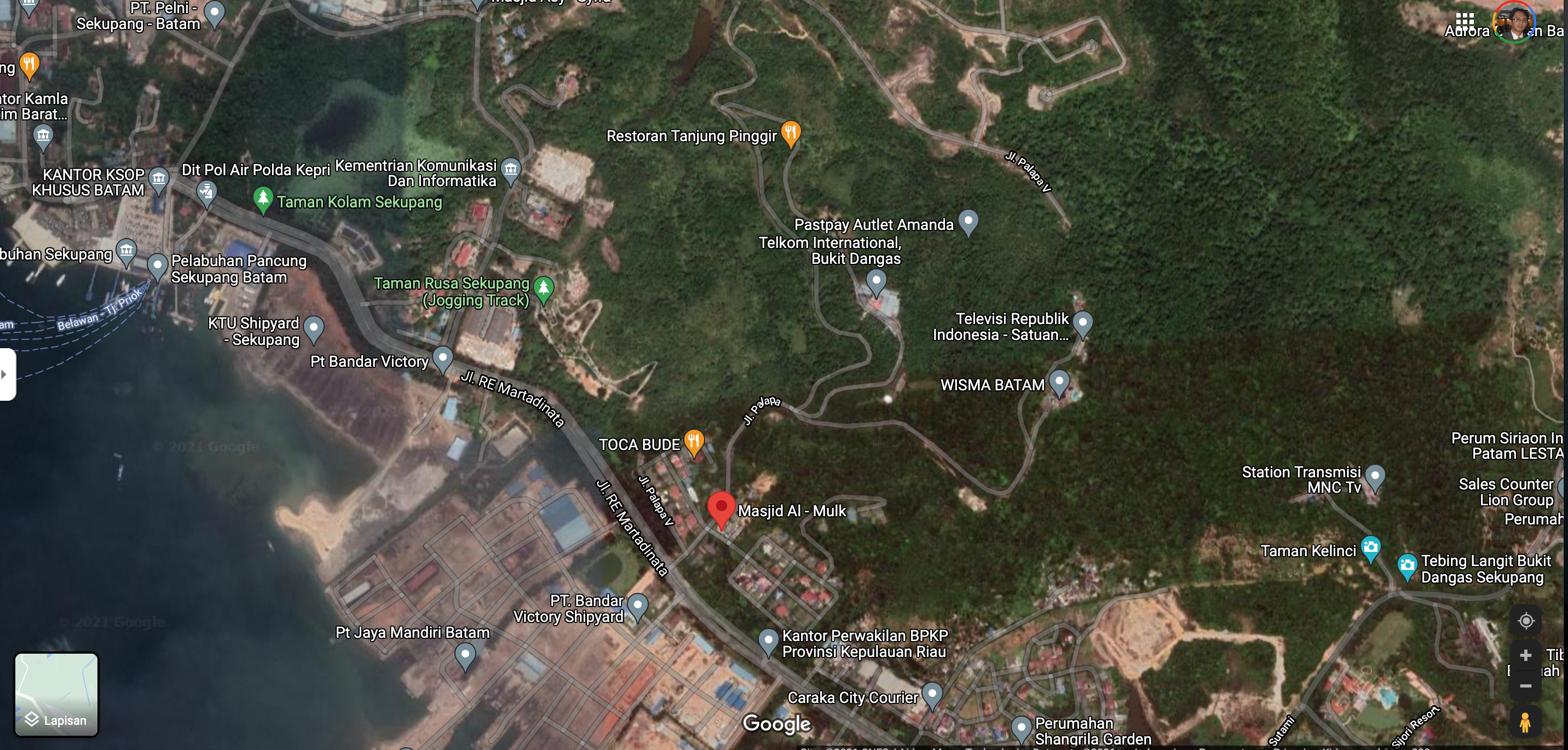Open Kantor Perwakilan BPKP place marker
The height and width of the screenshot is (750, 1568).
click(x=768, y=641)
